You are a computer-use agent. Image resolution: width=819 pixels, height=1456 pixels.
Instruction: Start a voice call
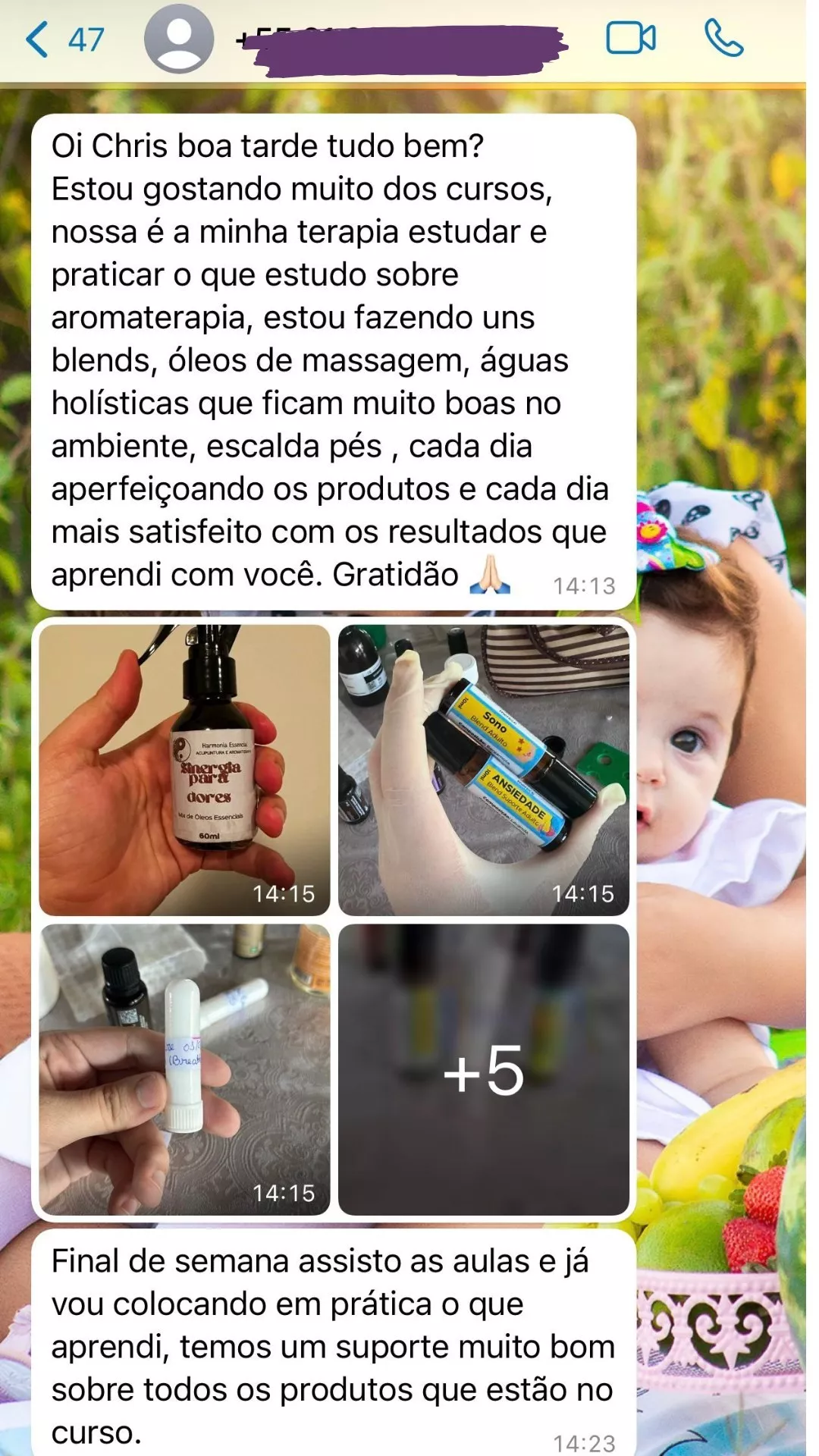[723, 38]
